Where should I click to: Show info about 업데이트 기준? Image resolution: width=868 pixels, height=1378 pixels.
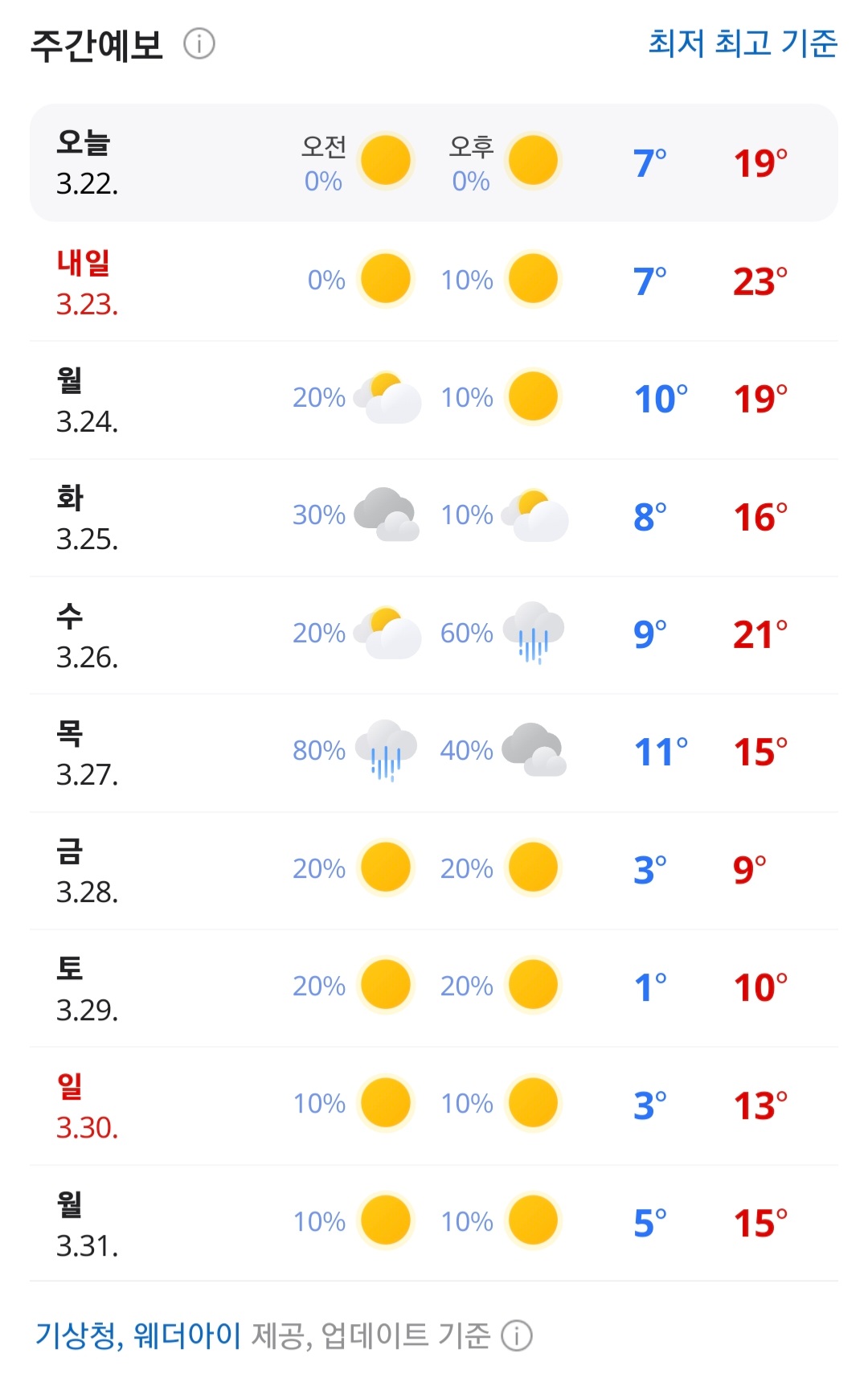pos(517,1336)
